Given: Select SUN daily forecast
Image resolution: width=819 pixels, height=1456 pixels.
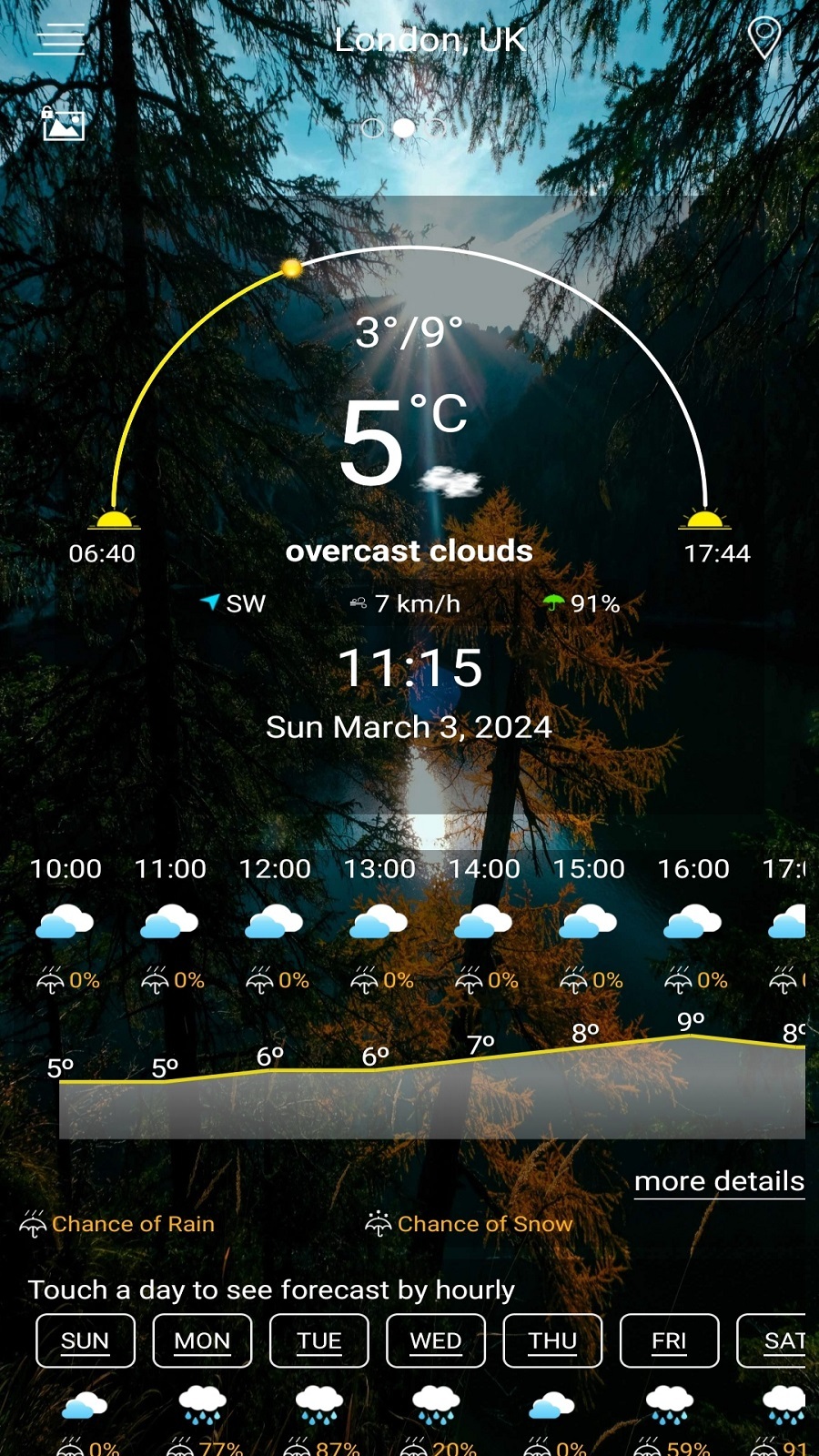Looking at the screenshot, I should click(86, 1340).
